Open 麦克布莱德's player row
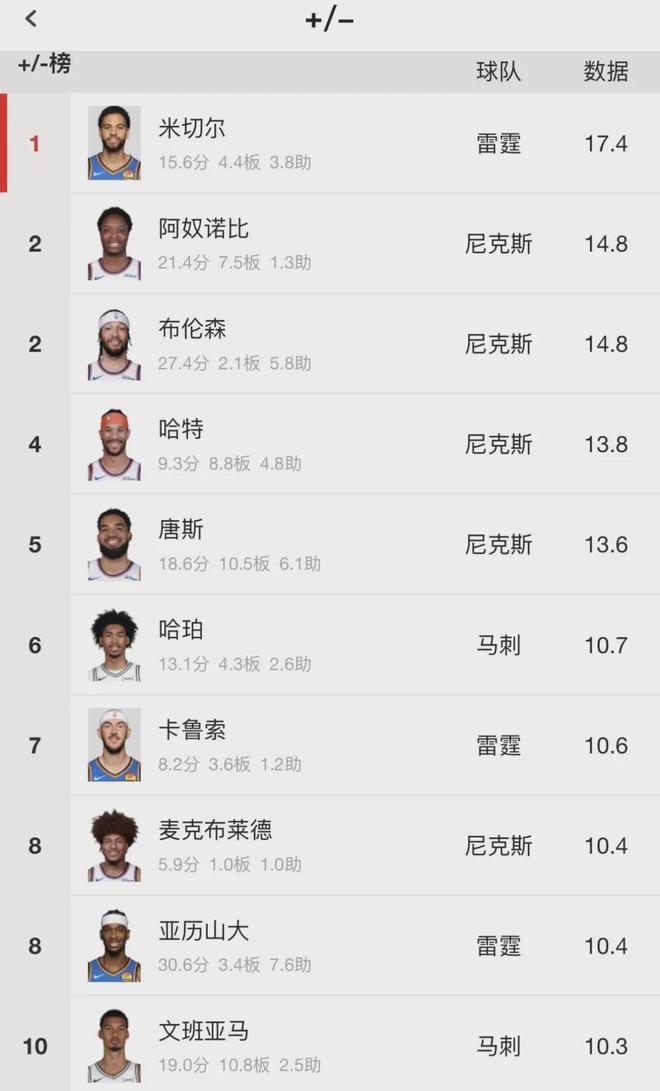Image resolution: width=660 pixels, height=1091 pixels. (x=330, y=845)
